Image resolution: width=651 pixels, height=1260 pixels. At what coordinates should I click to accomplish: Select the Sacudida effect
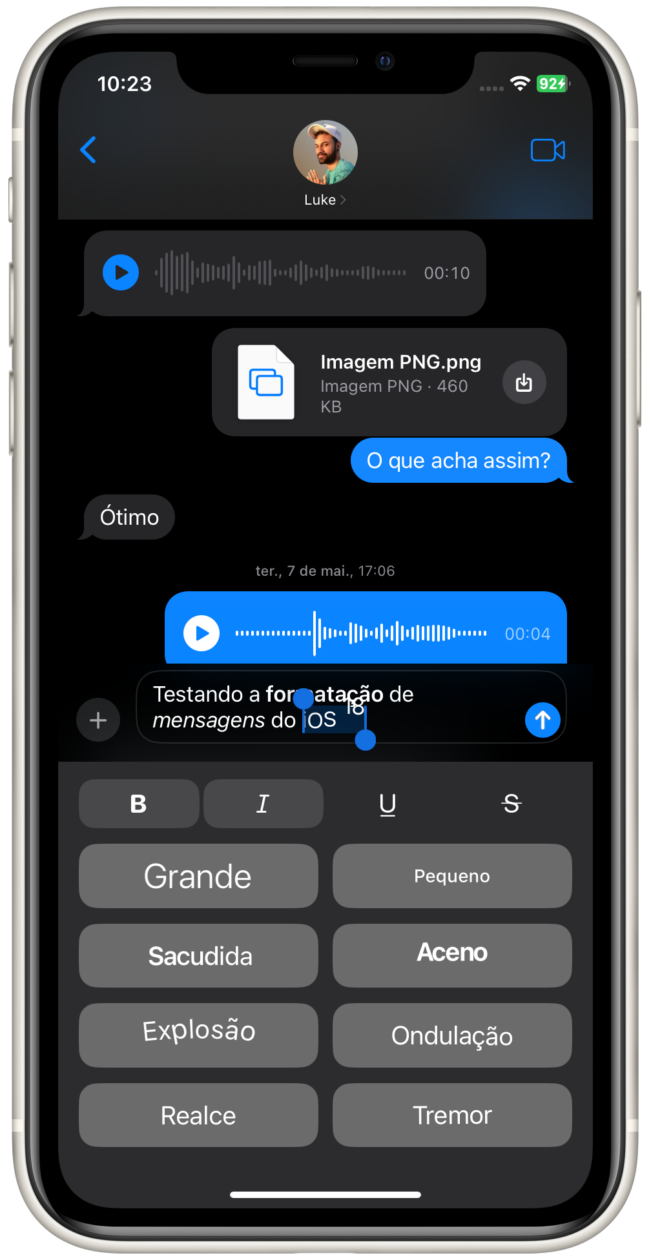click(x=198, y=956)
